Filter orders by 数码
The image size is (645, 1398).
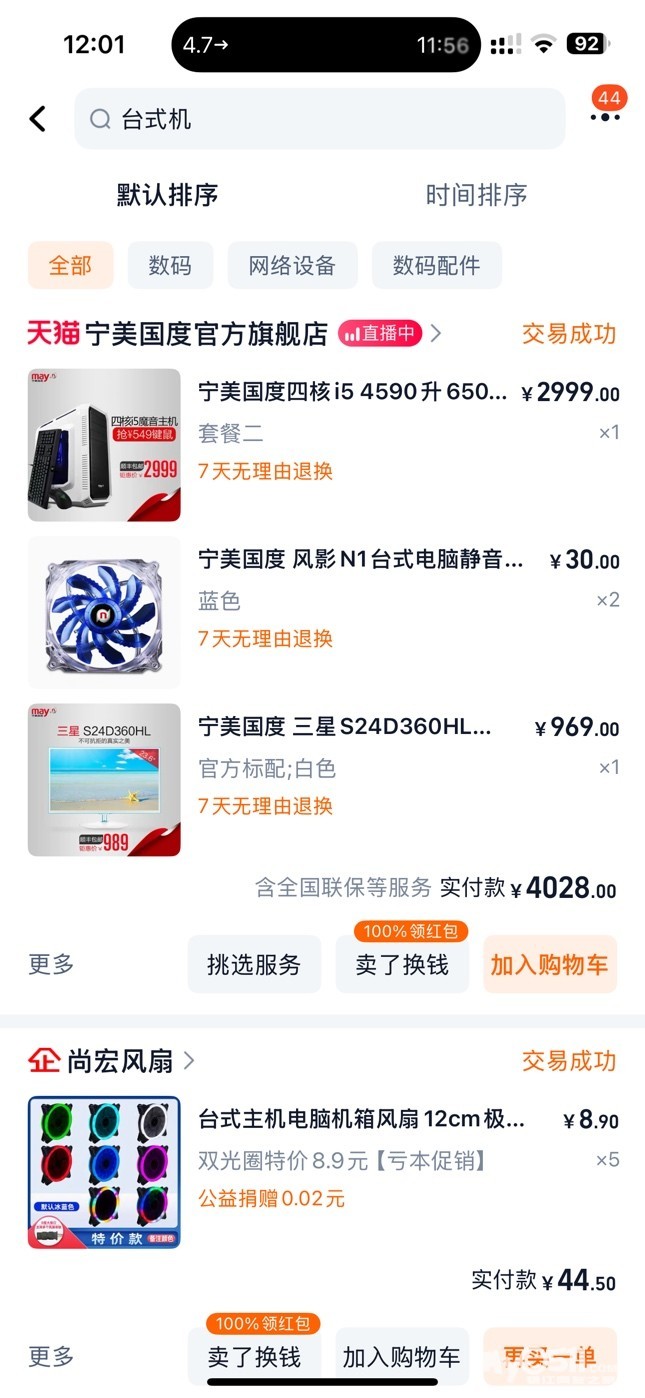pyautogui.click(x=170, y=265)
